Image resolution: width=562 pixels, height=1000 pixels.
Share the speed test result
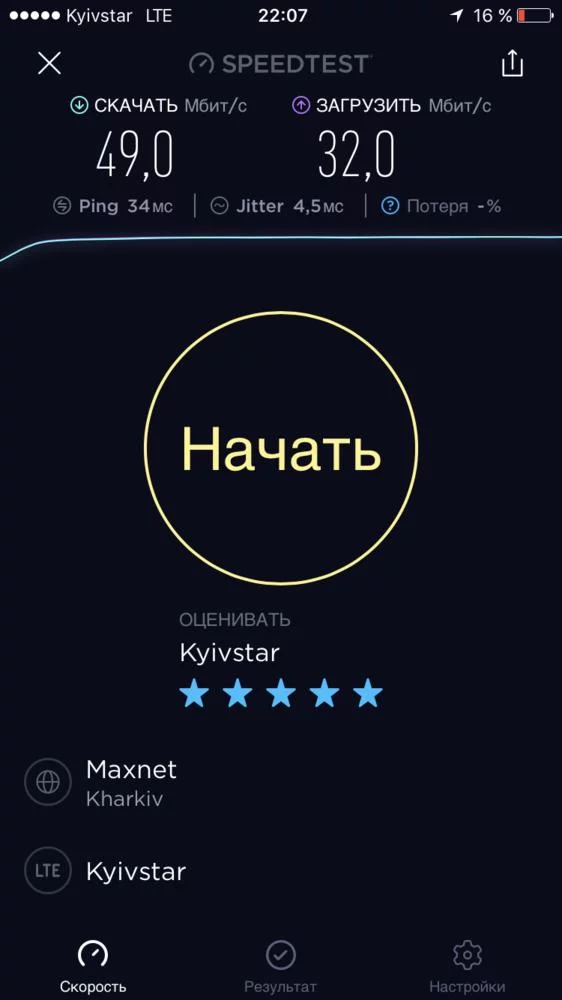pos(512,63)
